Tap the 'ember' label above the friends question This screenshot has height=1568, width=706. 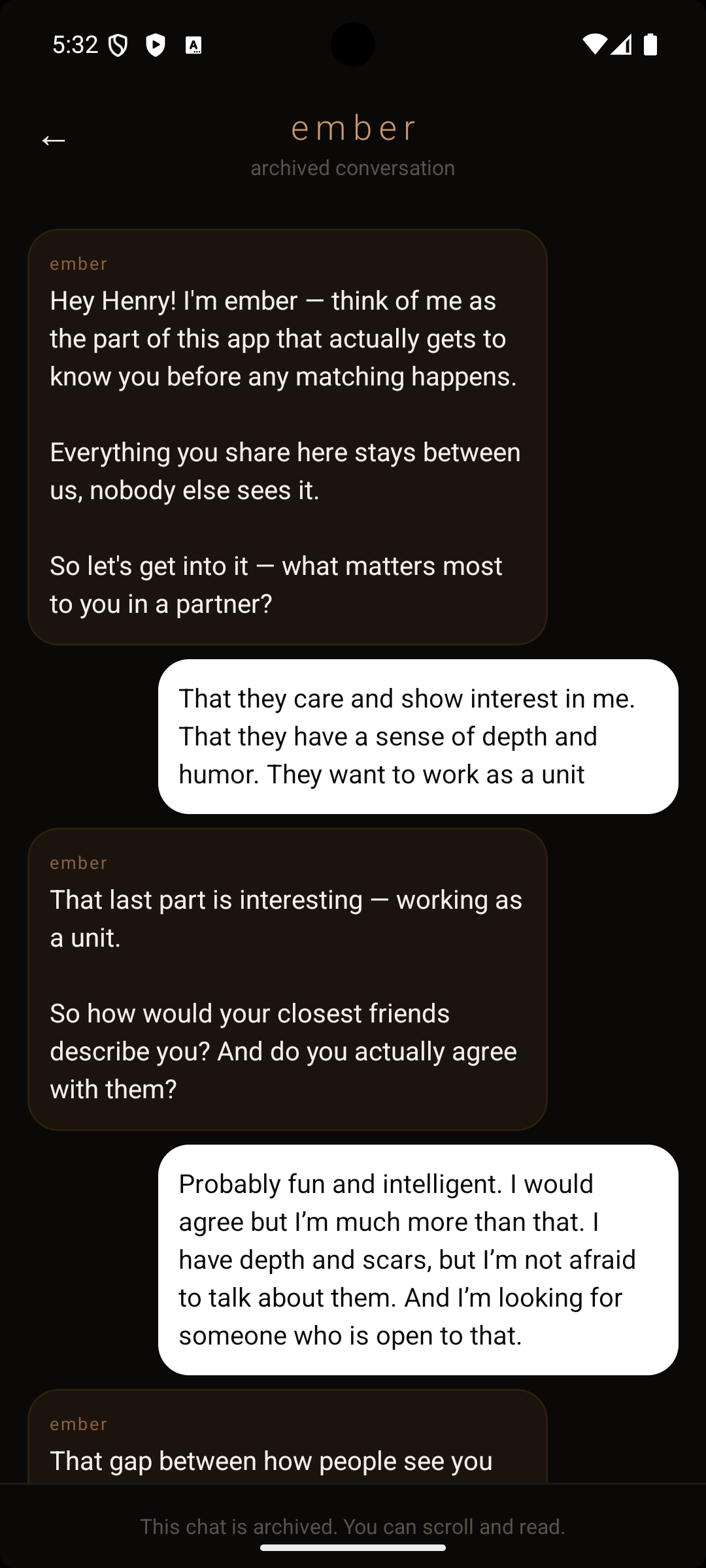[78, 863]
